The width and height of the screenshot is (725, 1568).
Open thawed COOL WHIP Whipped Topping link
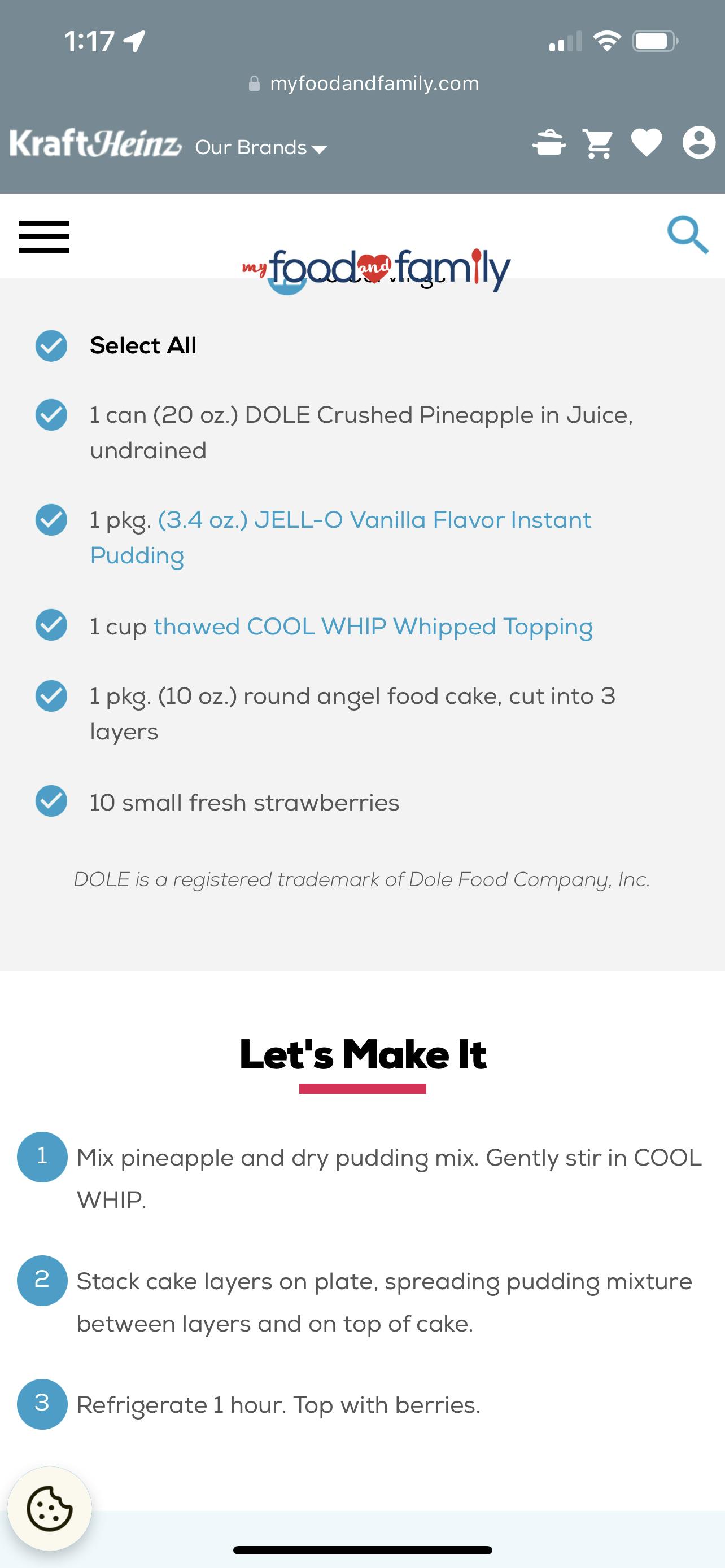coord(373,627)
